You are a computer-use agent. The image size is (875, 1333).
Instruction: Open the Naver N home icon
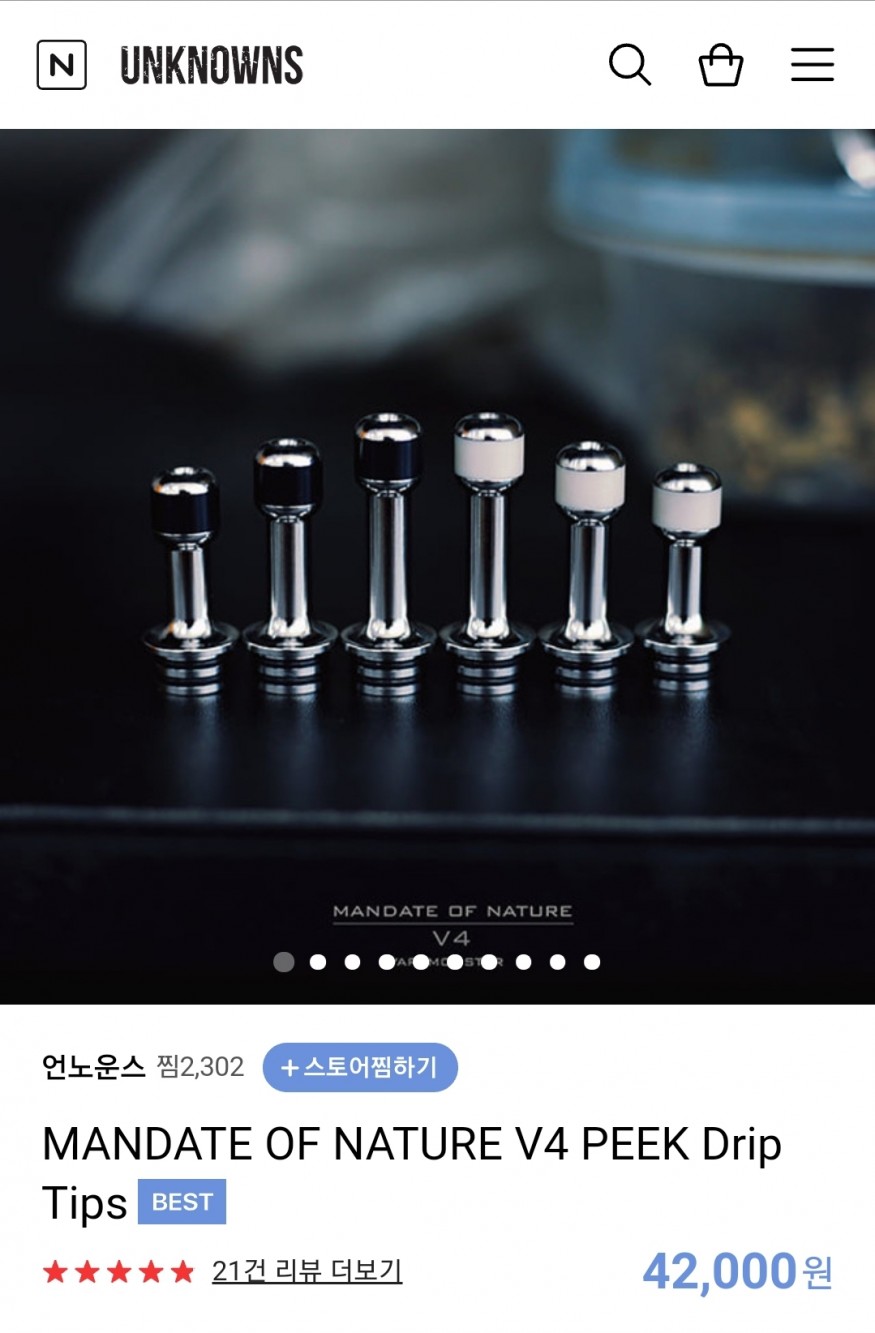[x=61, y=65]
